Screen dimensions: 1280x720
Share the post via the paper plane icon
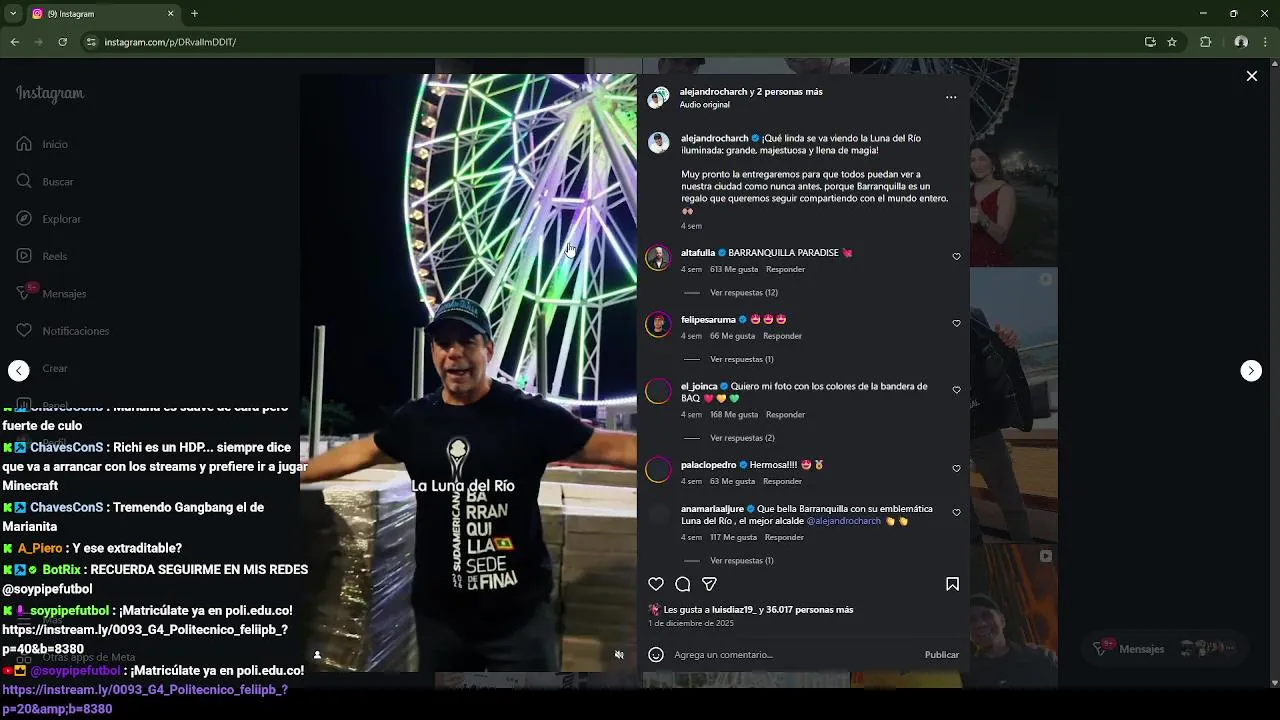coord(709,584)
